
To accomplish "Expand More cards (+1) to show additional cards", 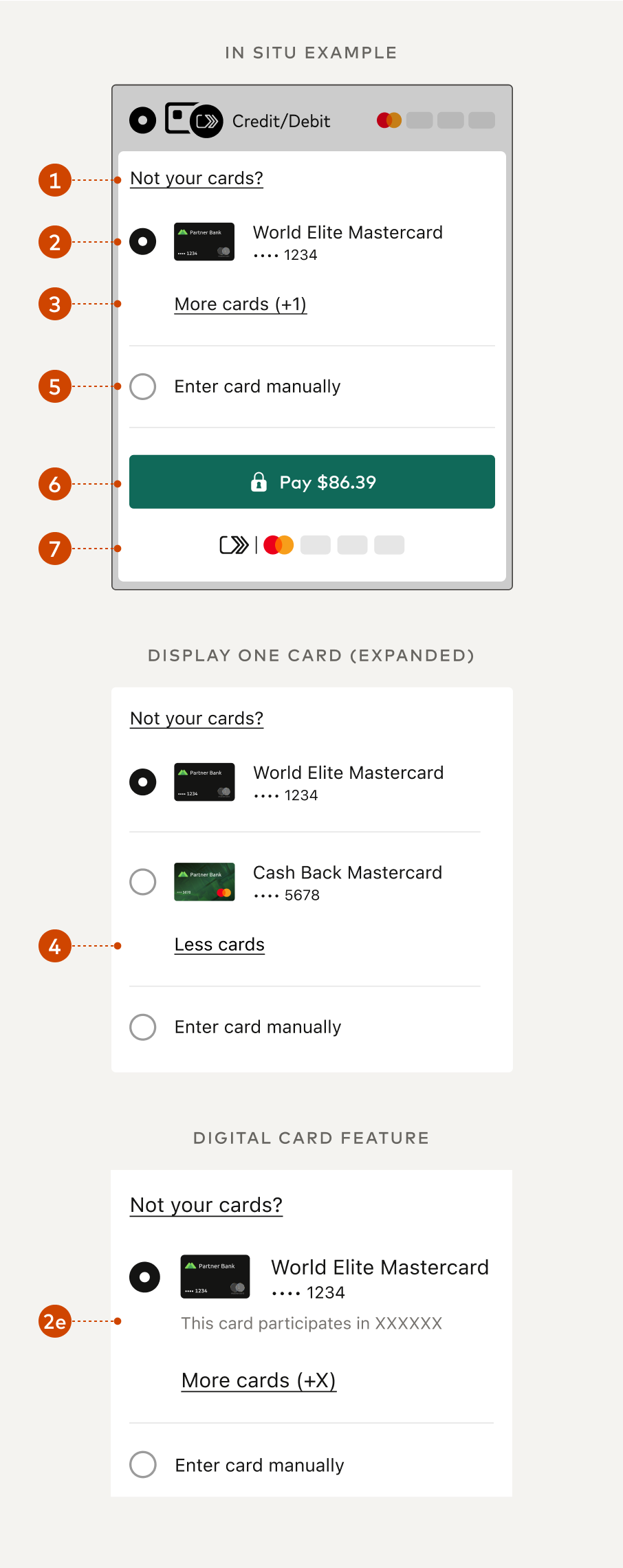I will click(240, 305).
